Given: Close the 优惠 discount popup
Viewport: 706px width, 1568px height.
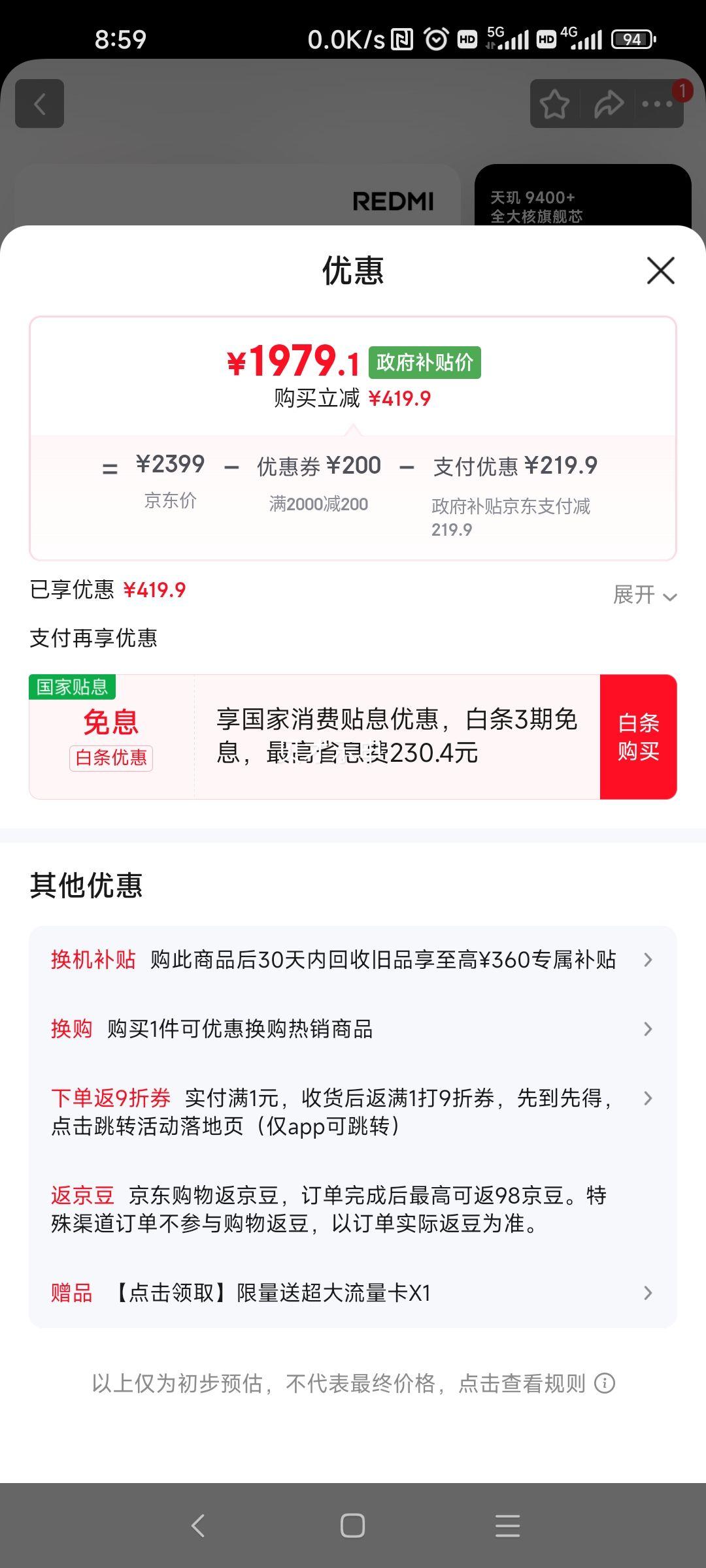Looking at the screenshot, I should (660, 270).
